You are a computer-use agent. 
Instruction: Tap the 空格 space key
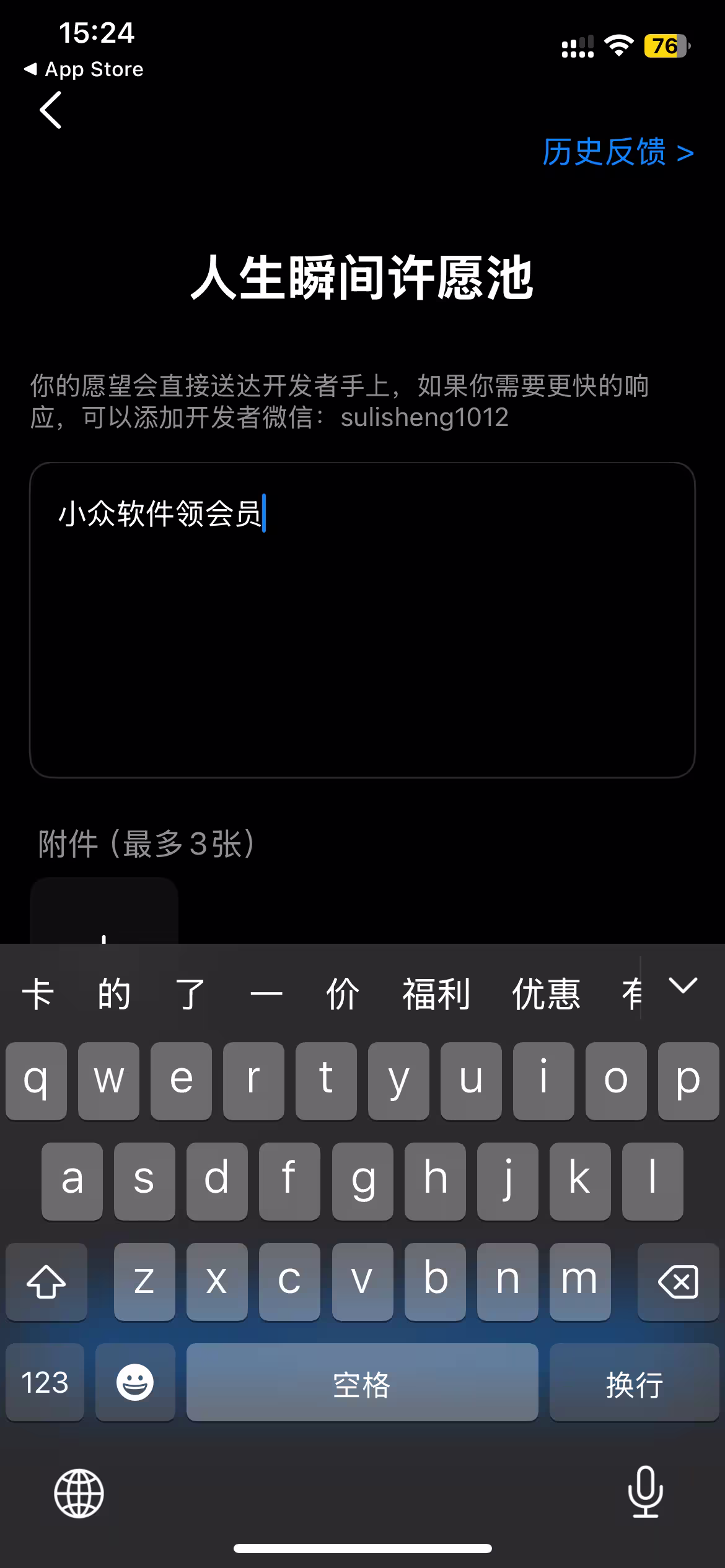(362, 1383)
